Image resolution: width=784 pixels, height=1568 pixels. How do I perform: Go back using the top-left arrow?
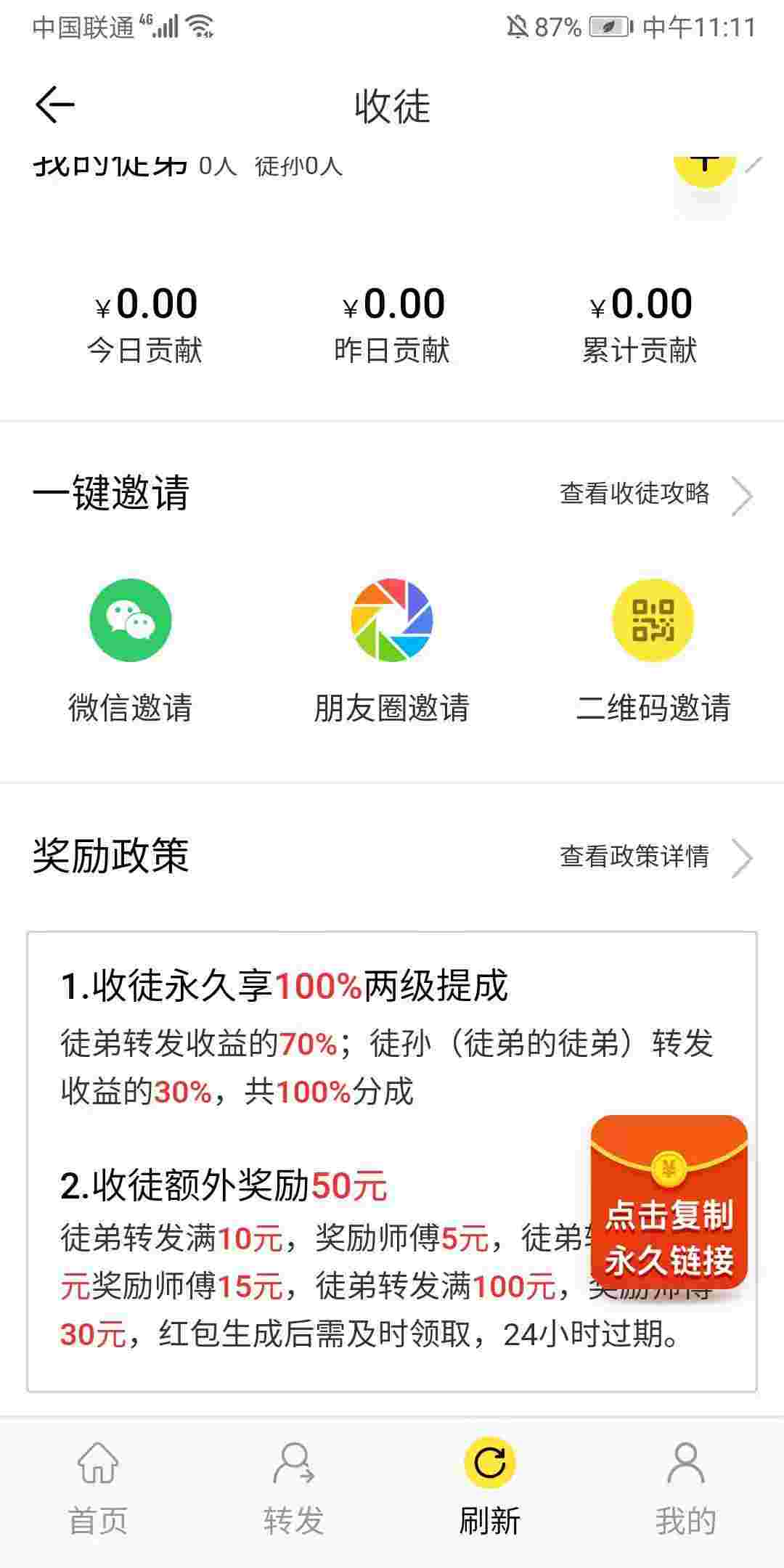(x=55, y=105)
